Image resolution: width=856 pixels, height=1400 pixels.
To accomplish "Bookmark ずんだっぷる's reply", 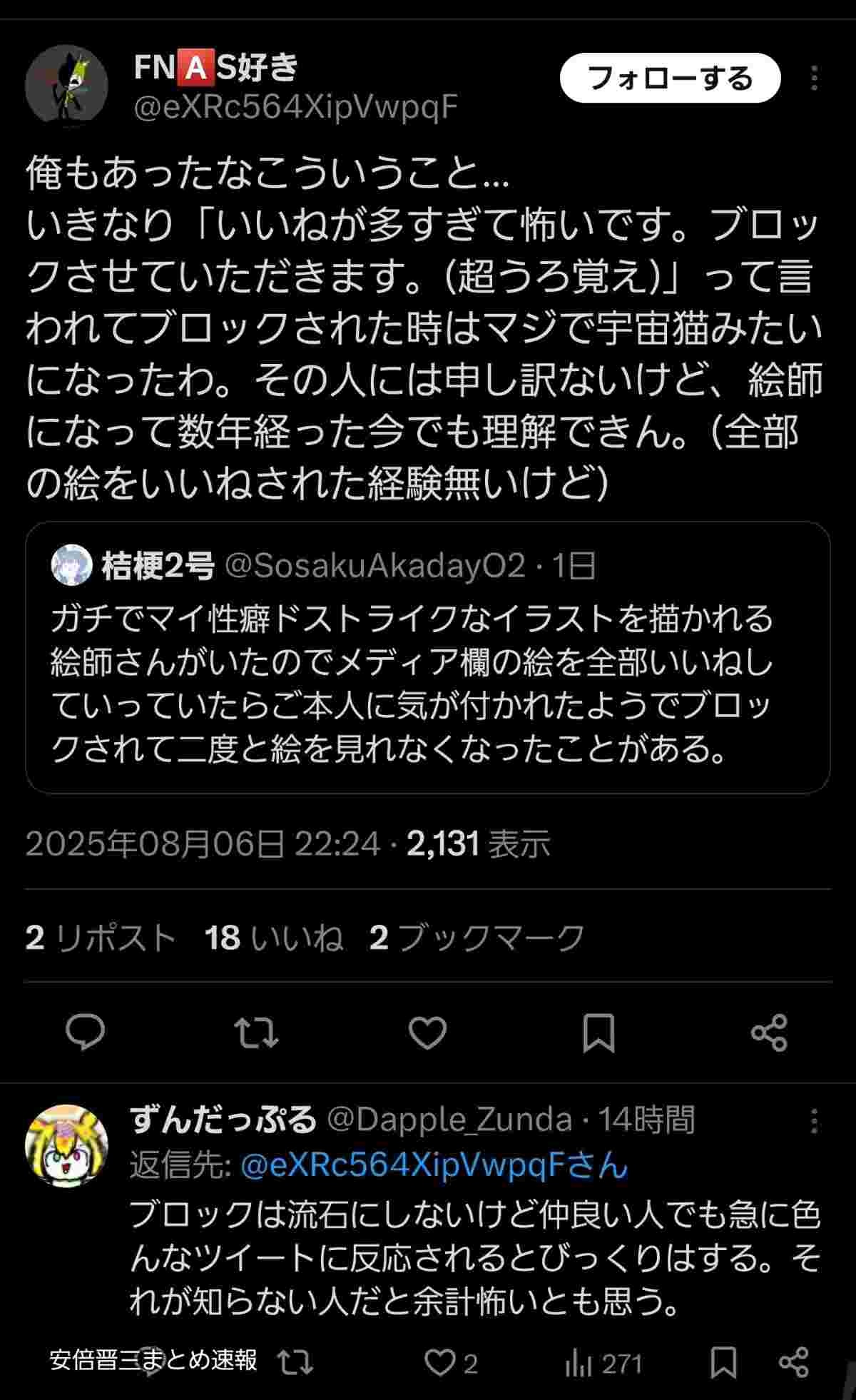I will click(x=723, y=1364).
